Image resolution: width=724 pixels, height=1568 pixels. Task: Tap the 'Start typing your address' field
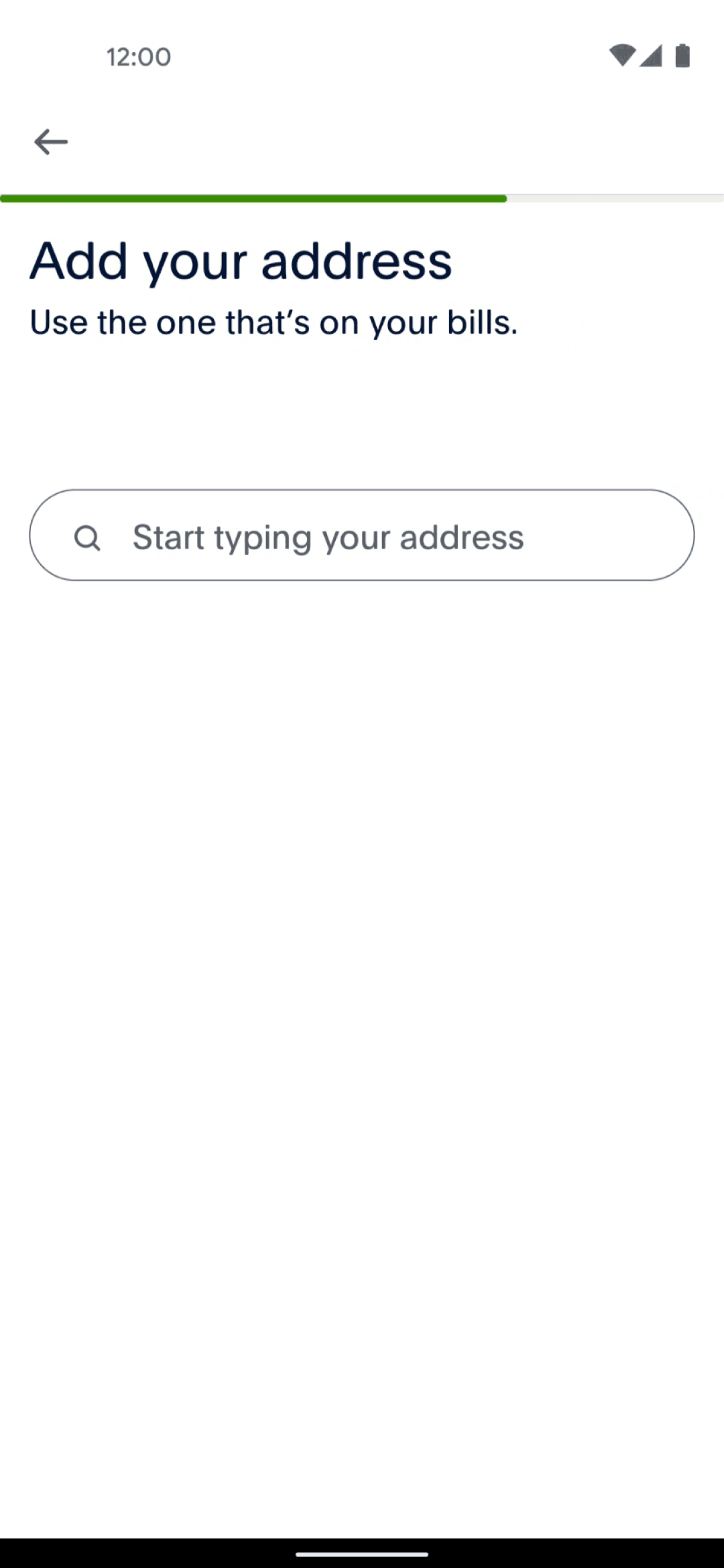point(362,535)
